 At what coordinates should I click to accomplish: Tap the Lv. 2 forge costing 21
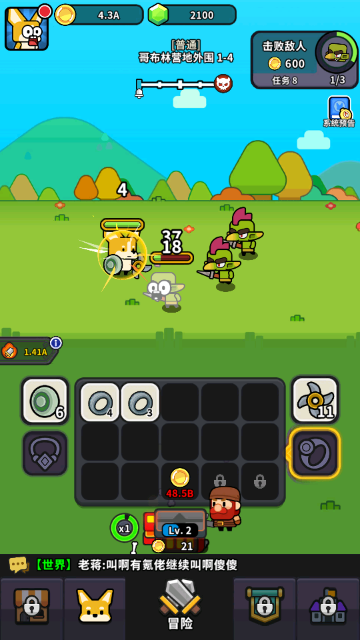[180, 531]
